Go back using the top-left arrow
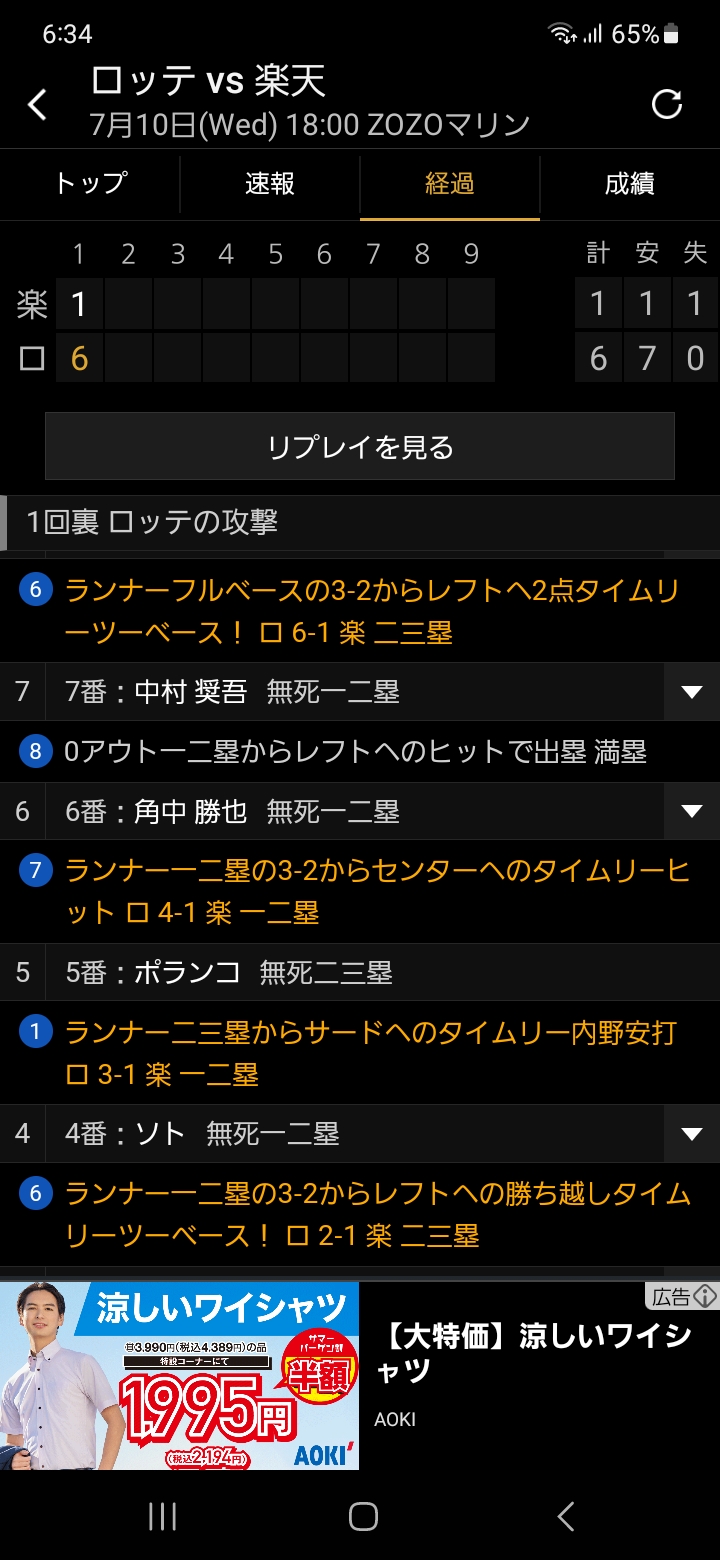720x1560 pixels. pos(37,104)
